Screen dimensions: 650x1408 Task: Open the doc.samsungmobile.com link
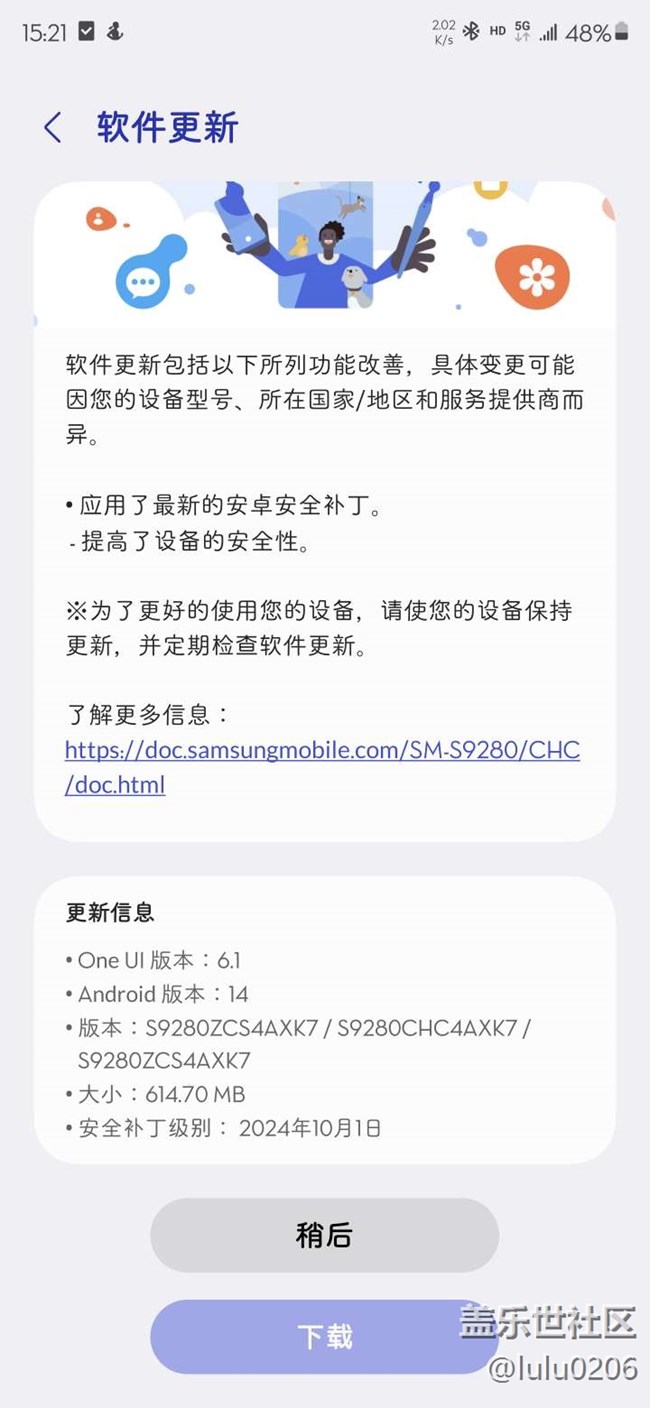coord(322,767)
